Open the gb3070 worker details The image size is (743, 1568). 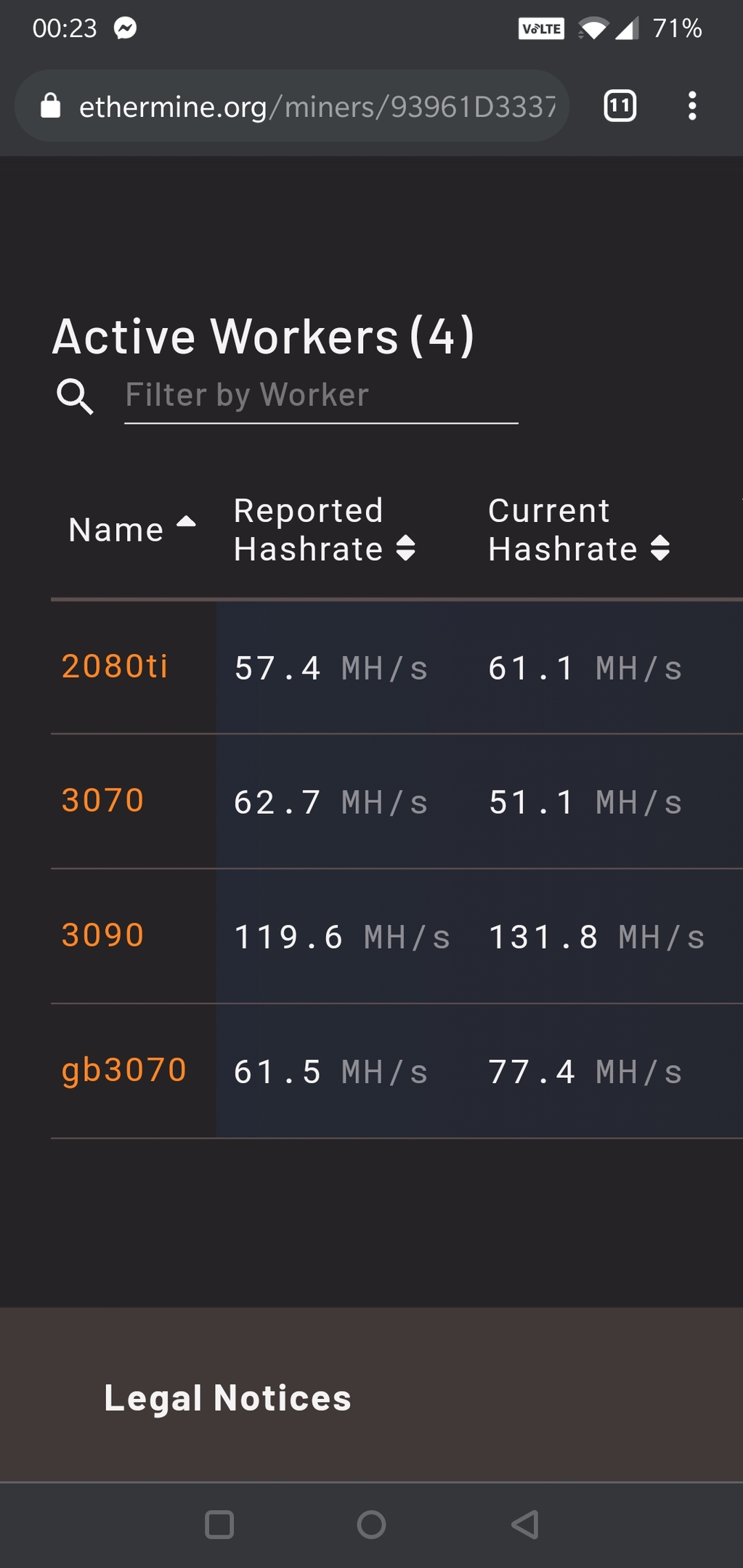[x=124, y=1070]
